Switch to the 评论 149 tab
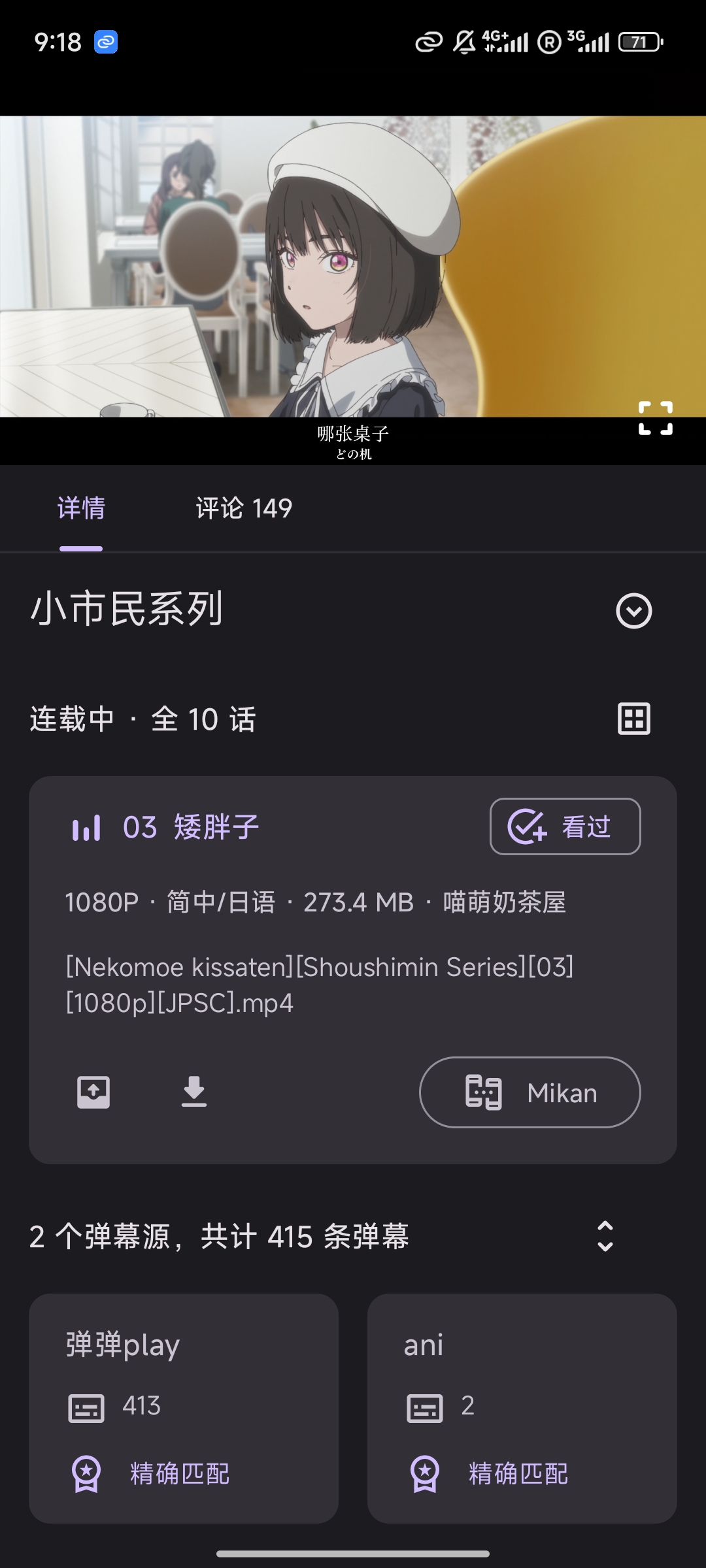706x1568 pixels. [243, 509]
